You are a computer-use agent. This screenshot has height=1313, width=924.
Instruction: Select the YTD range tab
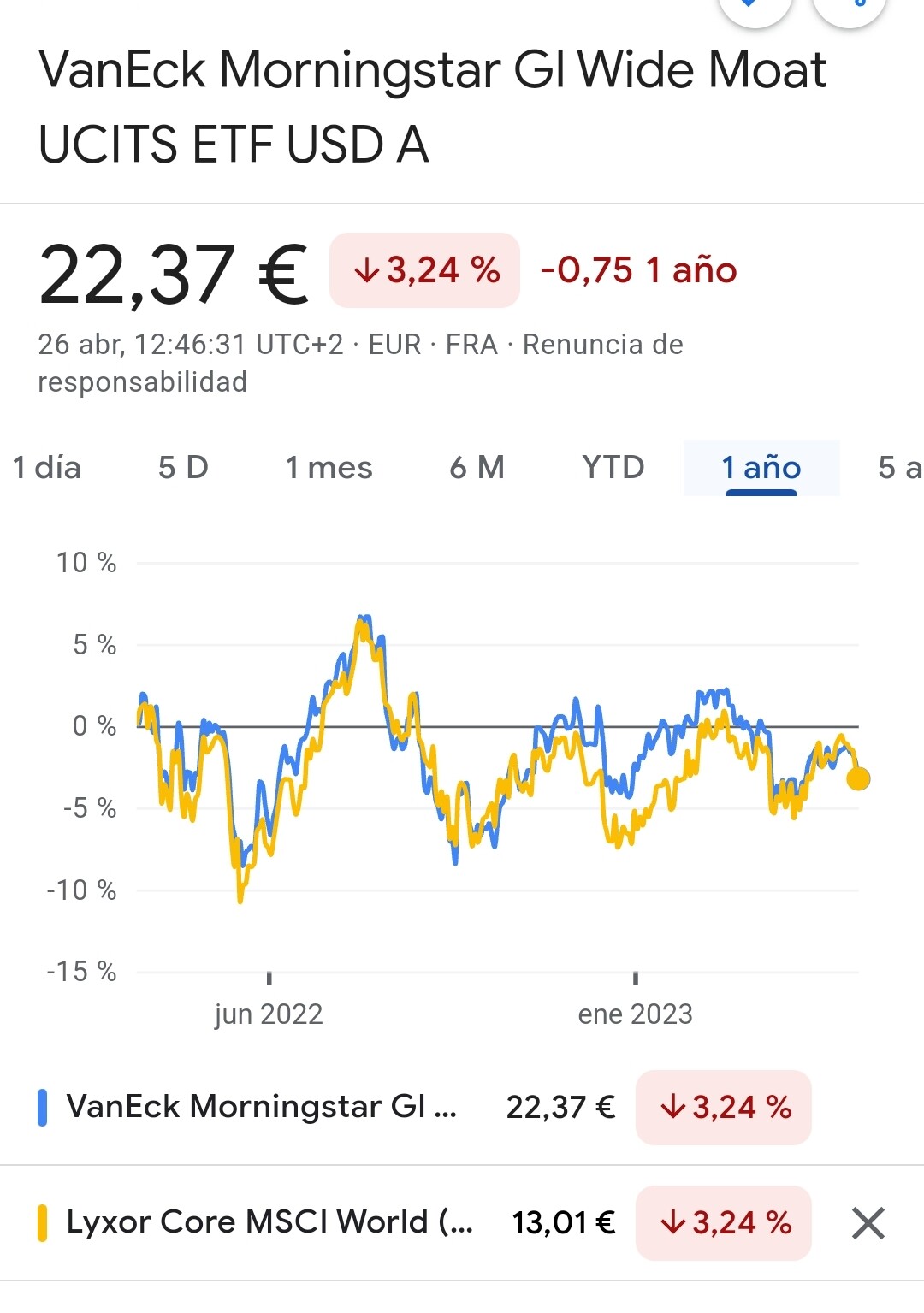click(x=613, y=468)
